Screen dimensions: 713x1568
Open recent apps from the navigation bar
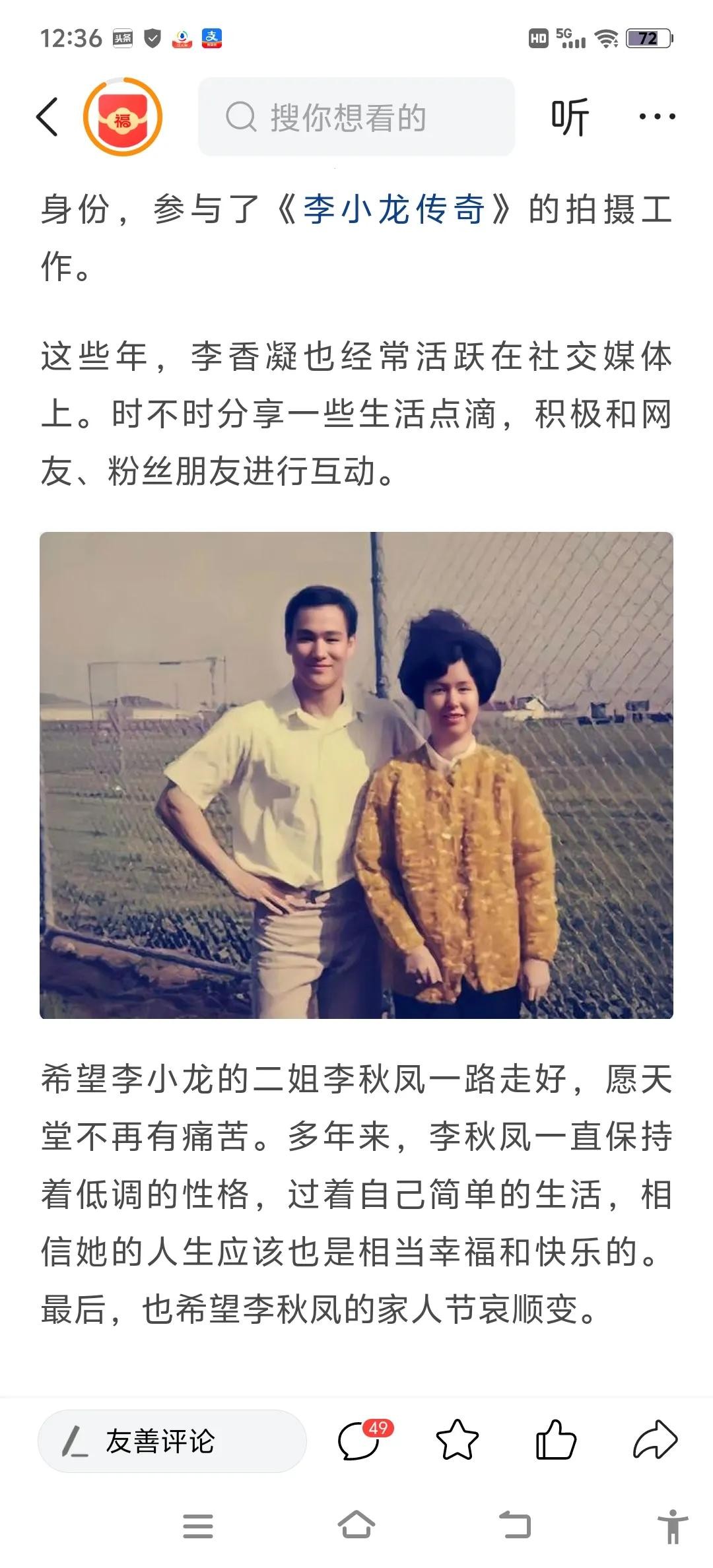[x=198, y=1526]
